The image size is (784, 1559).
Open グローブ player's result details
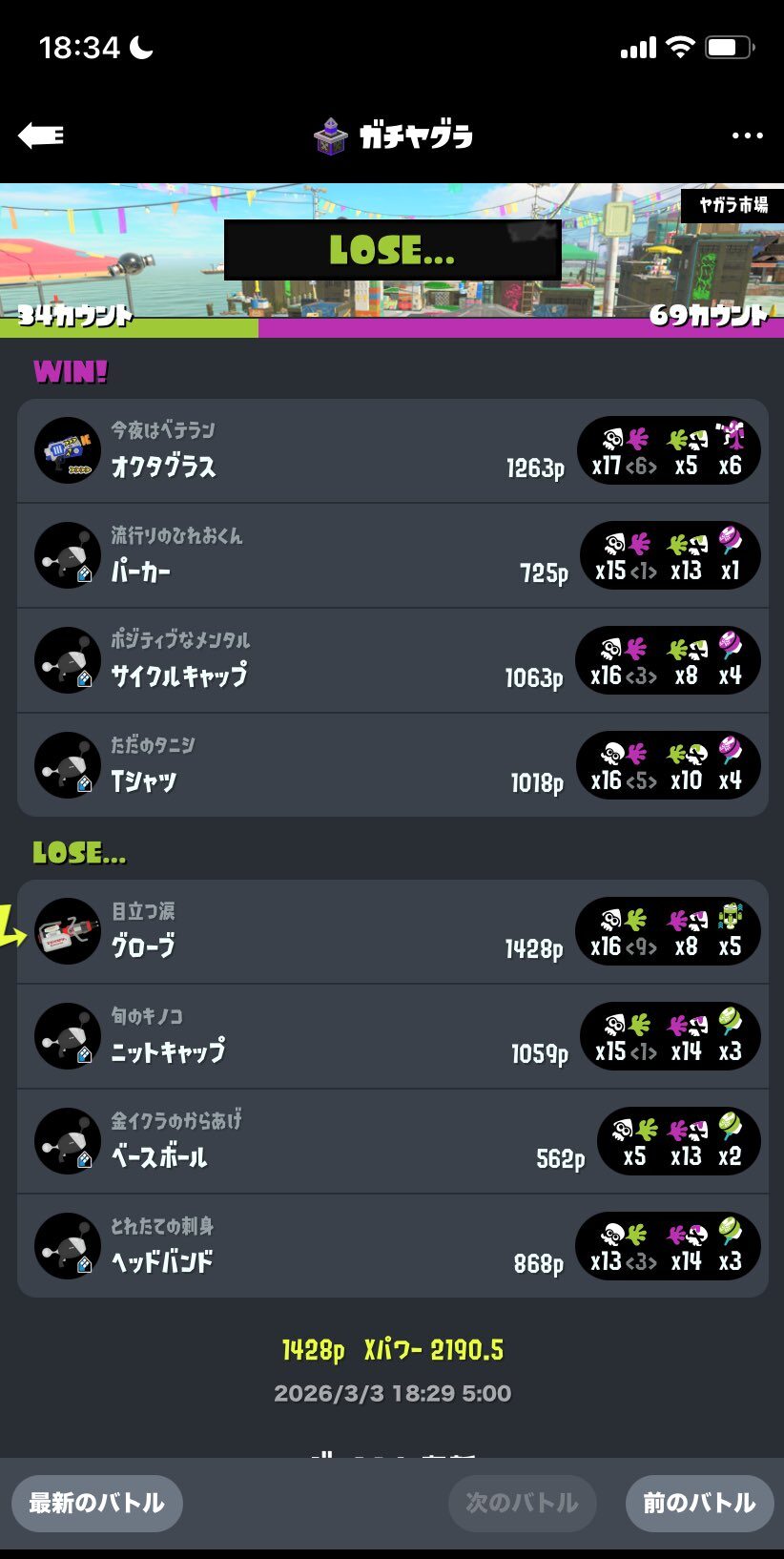[x=392, y=932]
